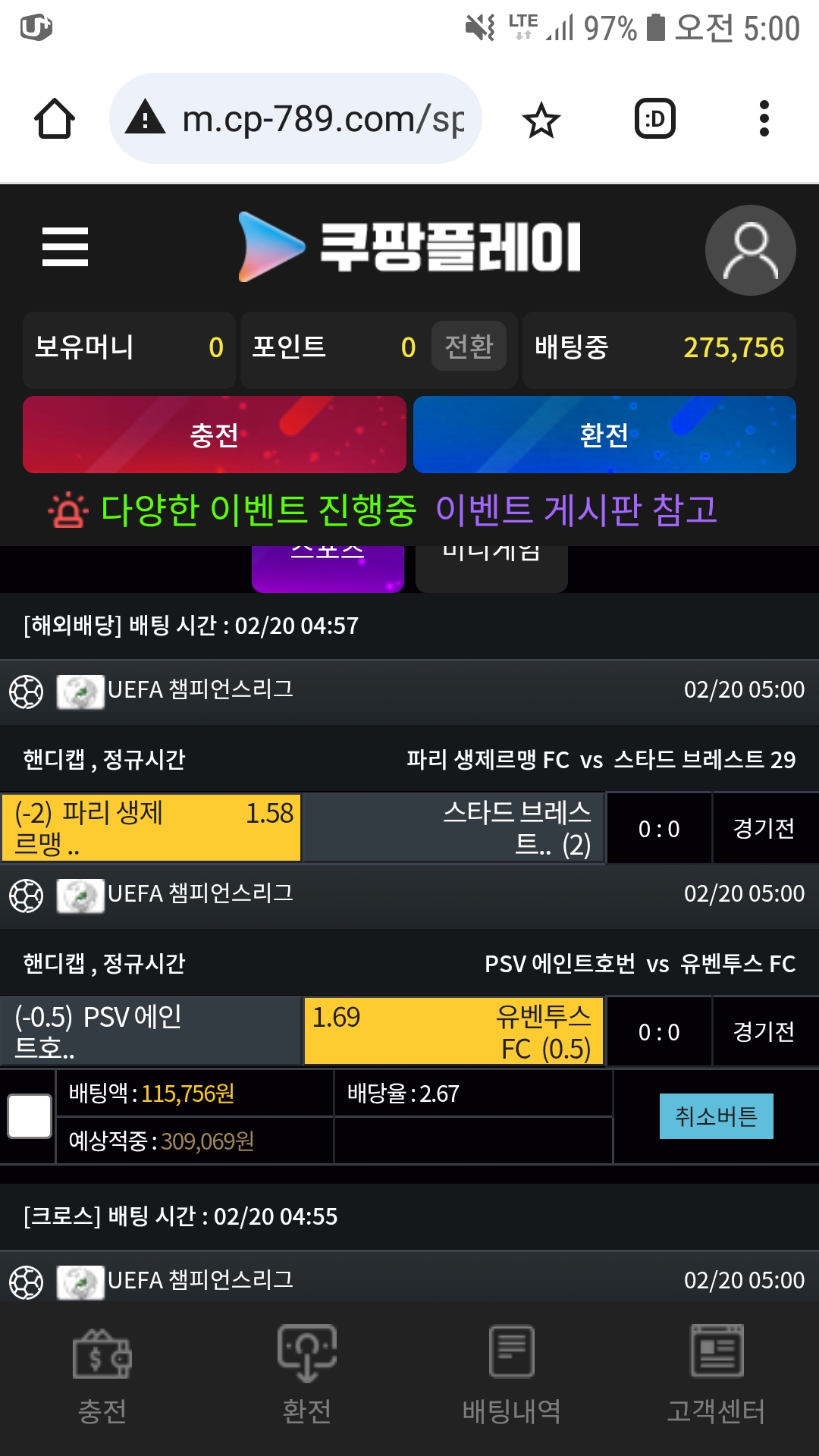Viewport: 819px width, 1456px height.
Task: Open 배팅내역 in the bottom navigation
Action: (512, 1374)
